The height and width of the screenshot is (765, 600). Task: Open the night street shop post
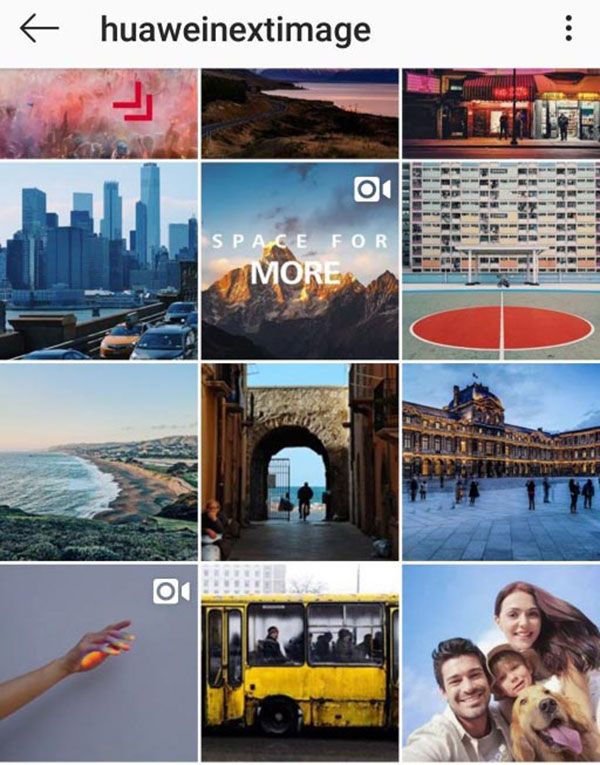(x=500, y=113)
